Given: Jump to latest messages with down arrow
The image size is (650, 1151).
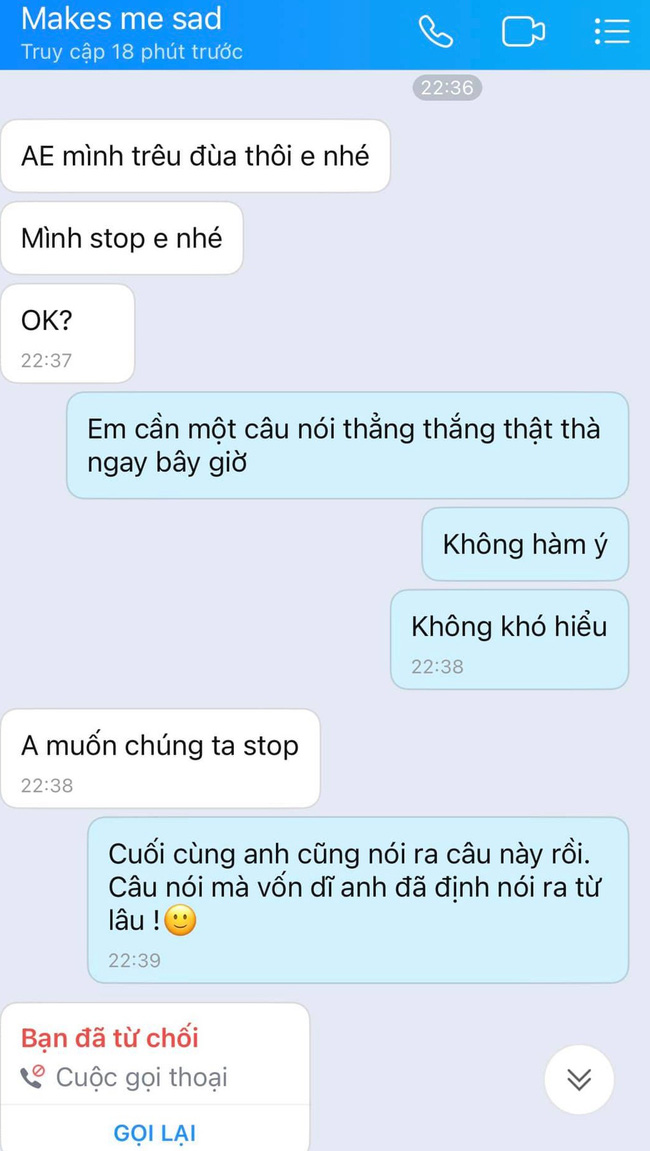Looking at the screenshot, I should tap(579, 1079).
